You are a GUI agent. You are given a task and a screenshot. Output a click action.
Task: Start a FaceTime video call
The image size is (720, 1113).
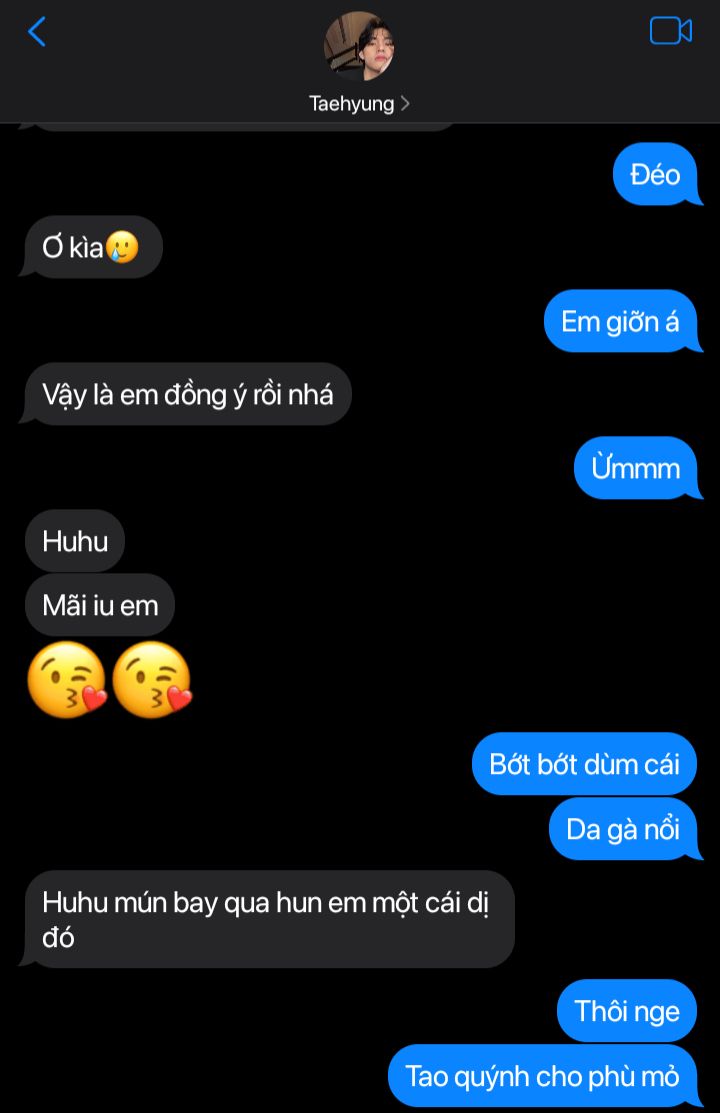[670, 31]
